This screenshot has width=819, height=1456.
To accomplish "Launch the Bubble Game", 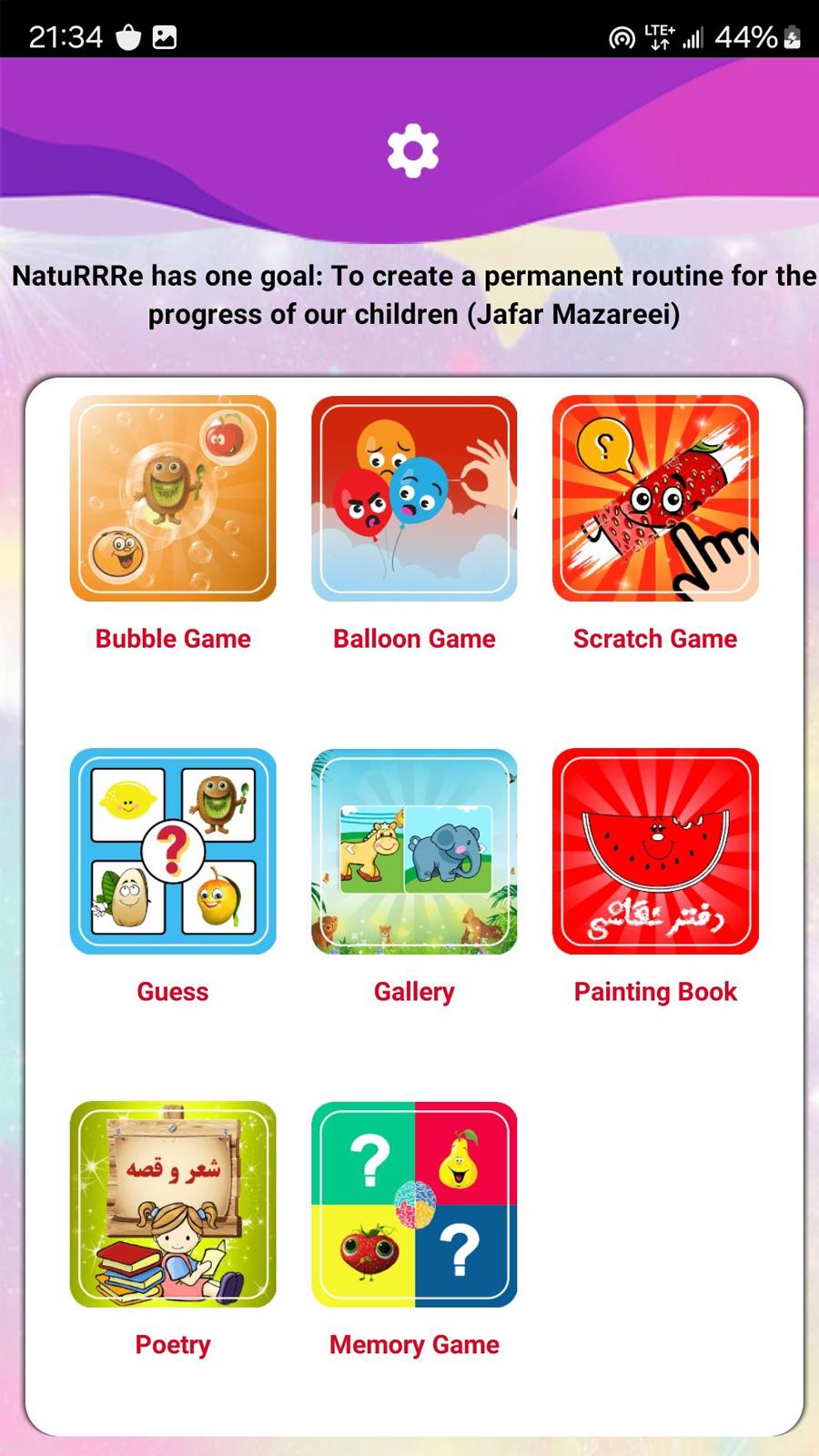I will point(173,499).
